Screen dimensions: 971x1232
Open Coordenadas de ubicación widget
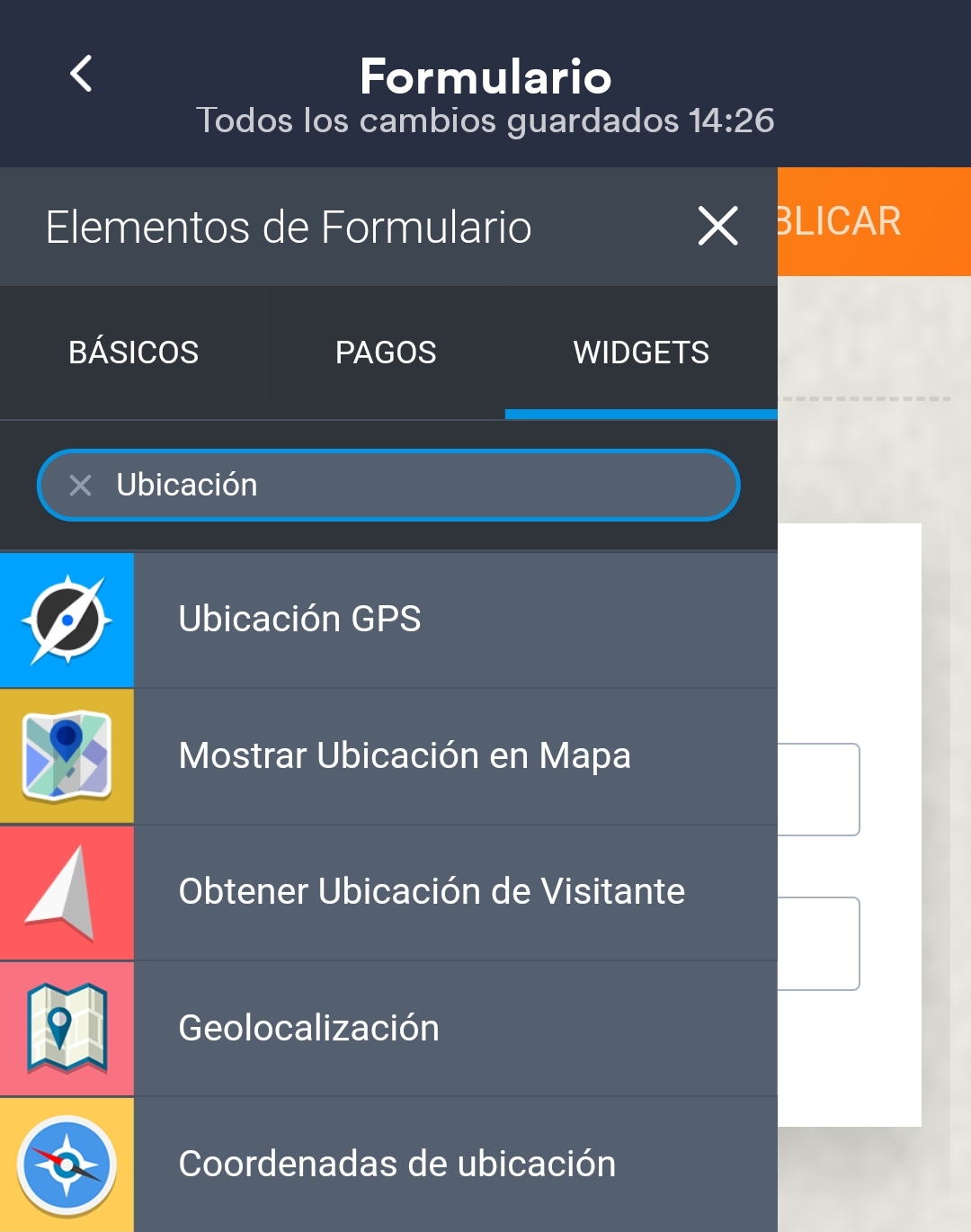[x=388, y=1165]
